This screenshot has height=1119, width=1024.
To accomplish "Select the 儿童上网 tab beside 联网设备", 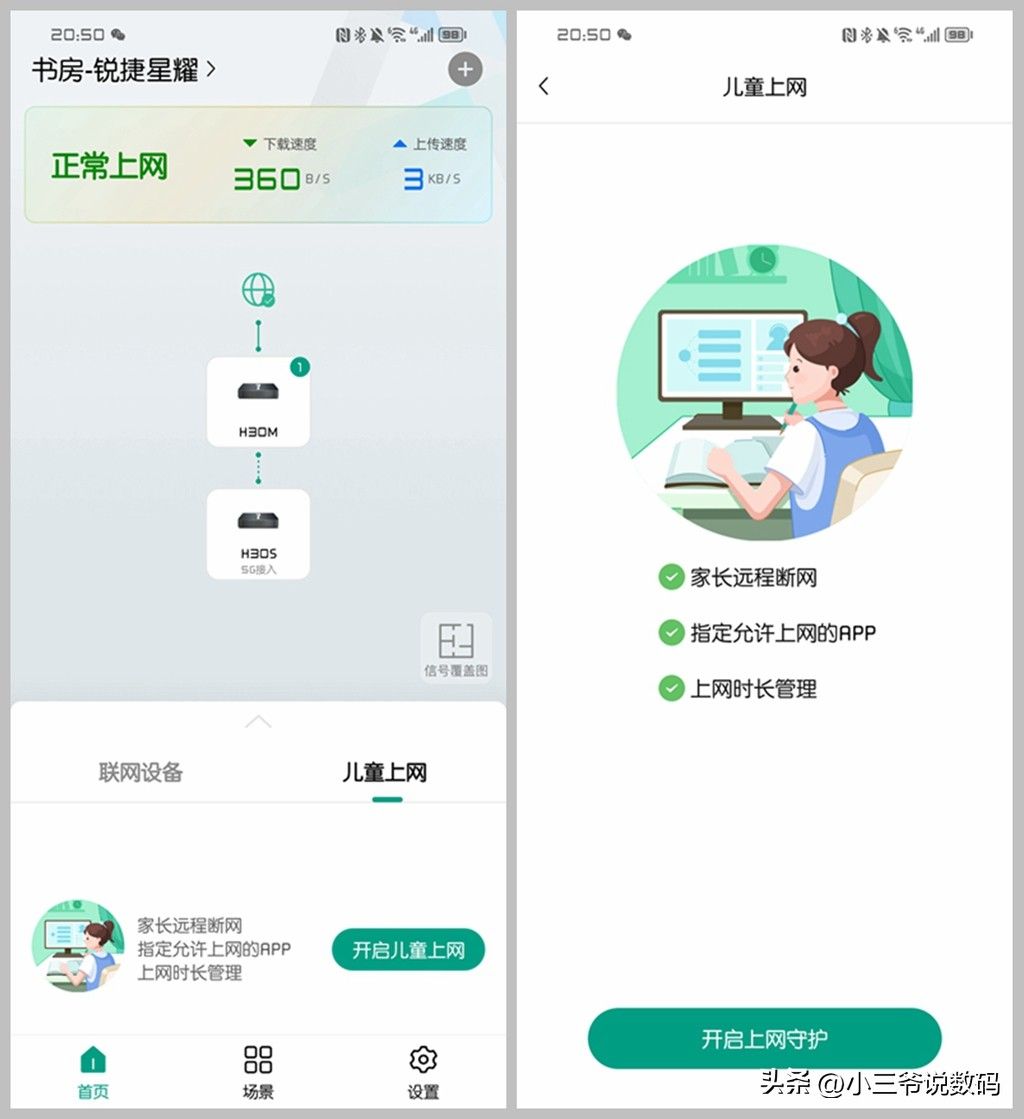I will [x=385, y=772].
